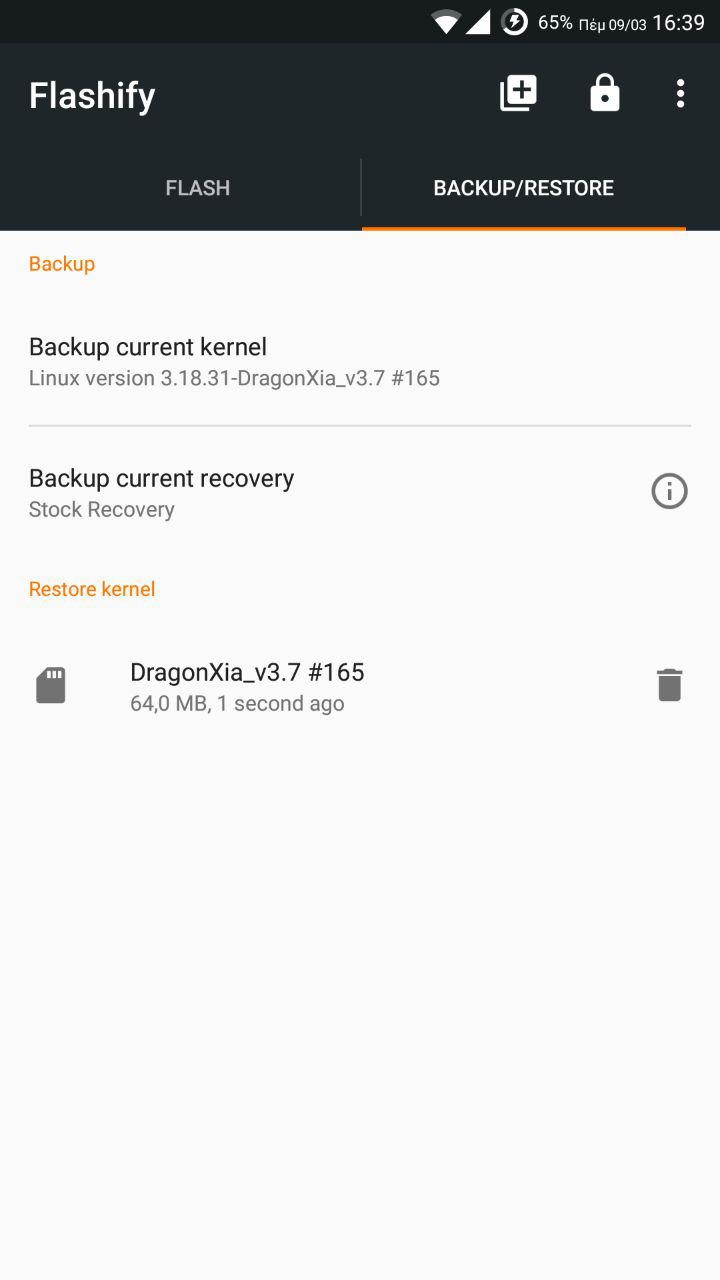Viewport: 720px width, 1280px height.
Task: Show info about Stock Recovery
Action: tap(669, 491)
